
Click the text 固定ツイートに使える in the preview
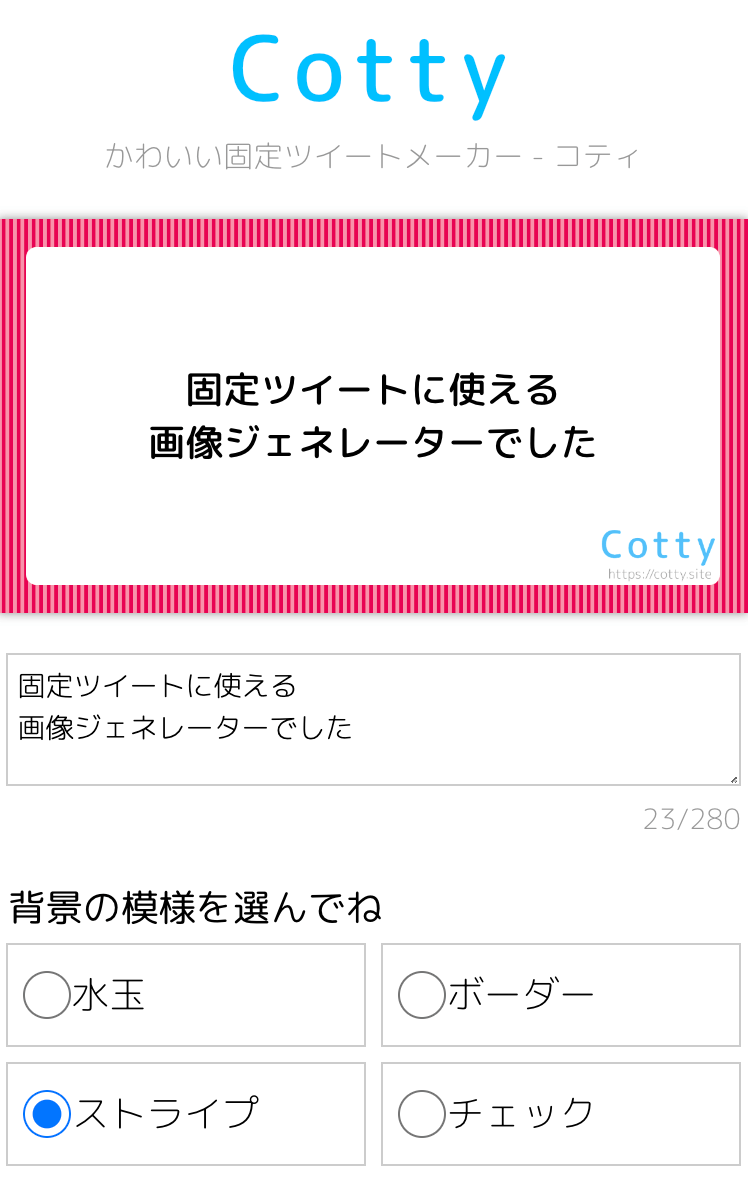point(374,388)
